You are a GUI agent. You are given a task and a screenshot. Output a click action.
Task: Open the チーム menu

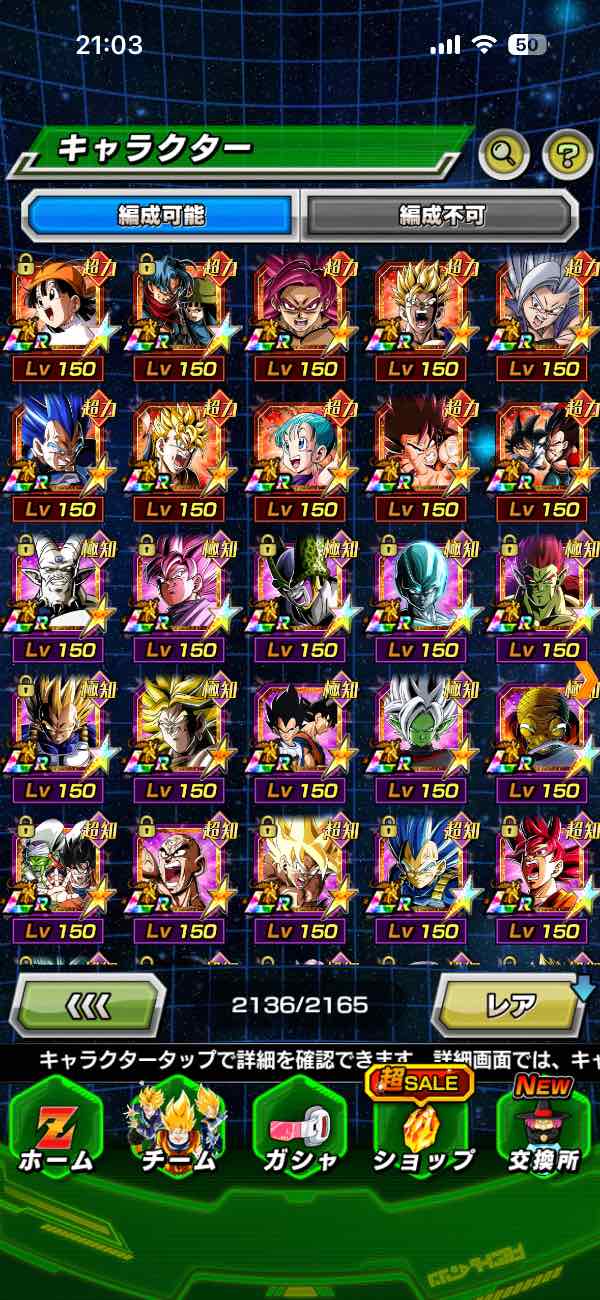coord(178,1130)
